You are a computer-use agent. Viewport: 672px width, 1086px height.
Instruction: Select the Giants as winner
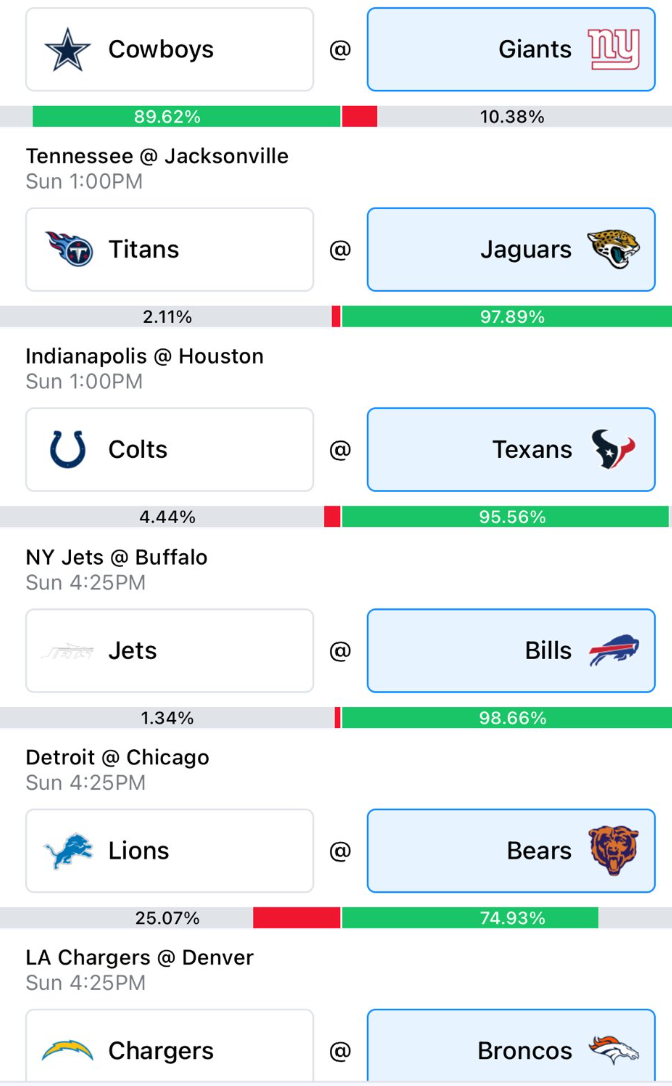[511, 49]
